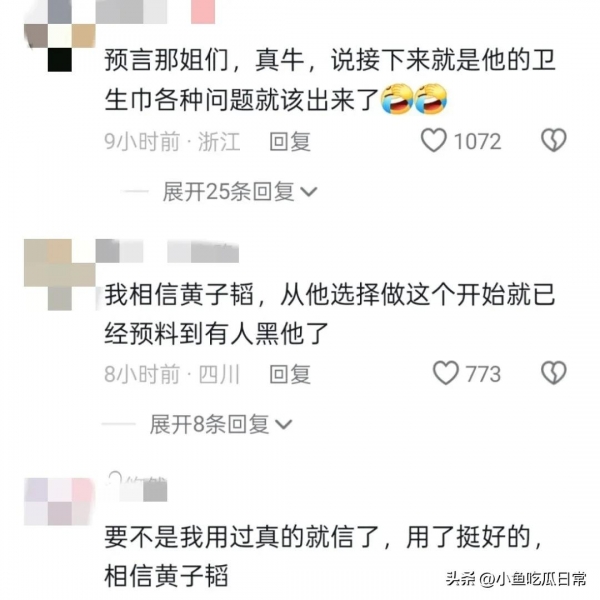
Task: Like the comment with 1072 likes
Action: click(433, 141)
